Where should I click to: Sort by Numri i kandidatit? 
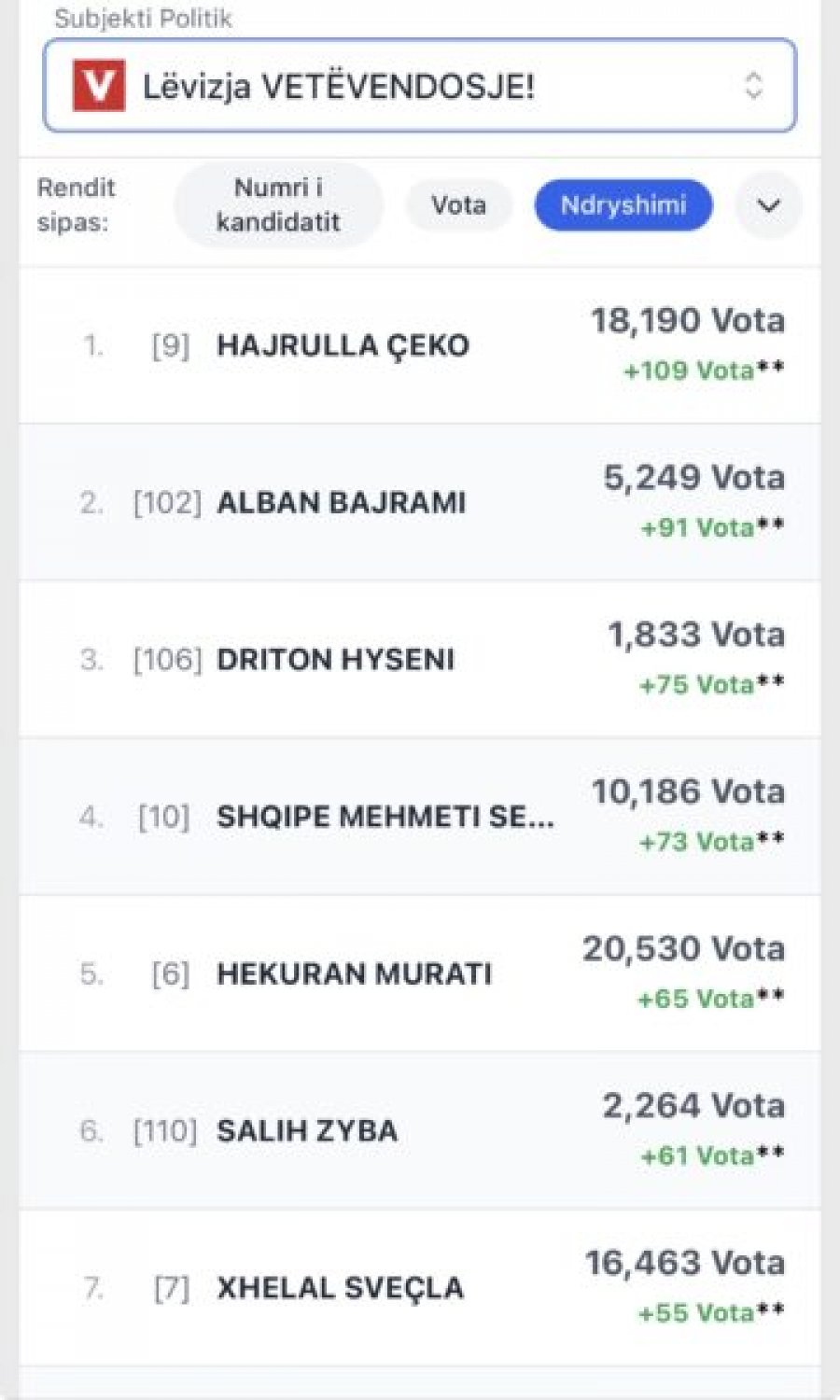pyautogui.click(x=278, y=205)
